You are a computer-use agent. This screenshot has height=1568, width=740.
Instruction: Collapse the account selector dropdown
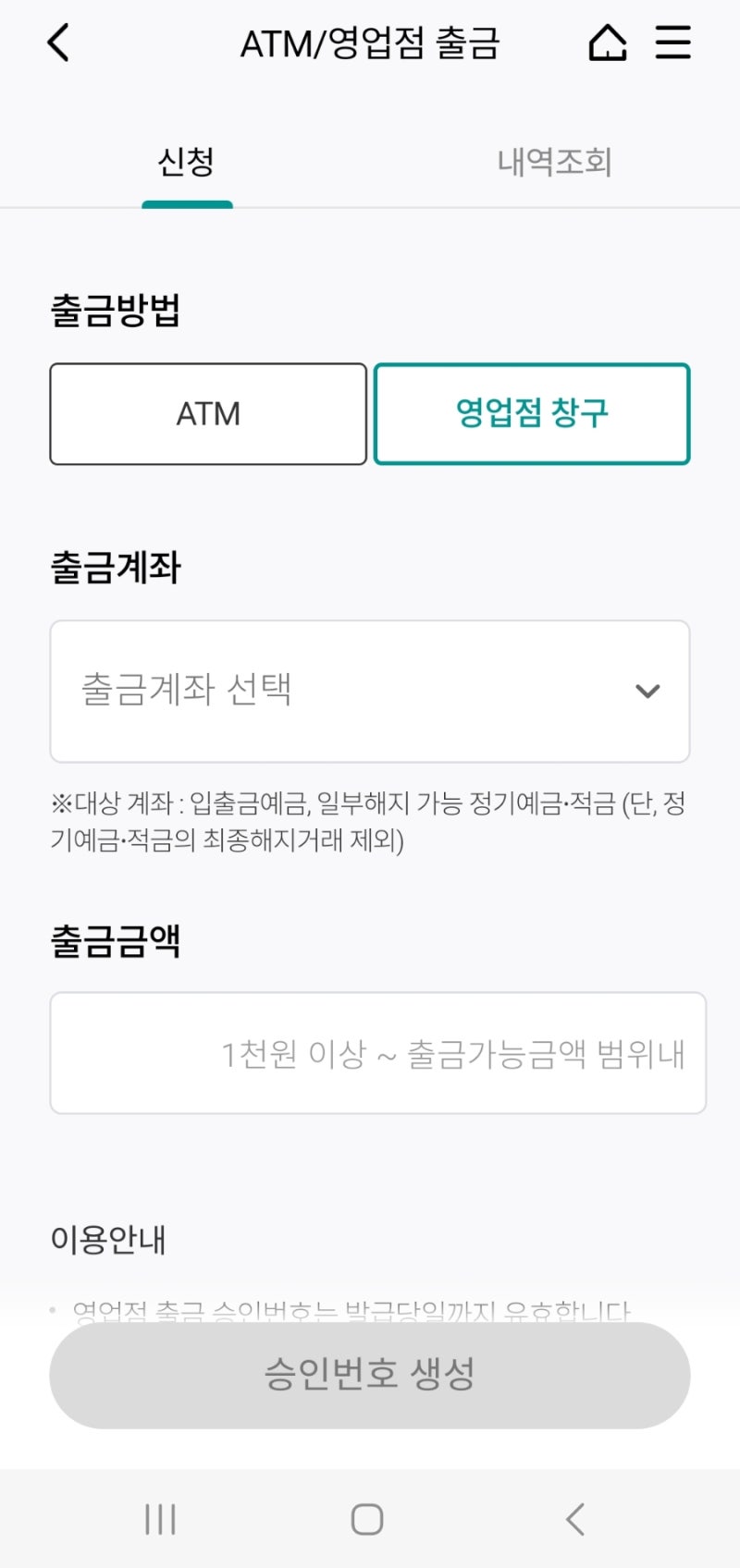[x=647, y=691]
